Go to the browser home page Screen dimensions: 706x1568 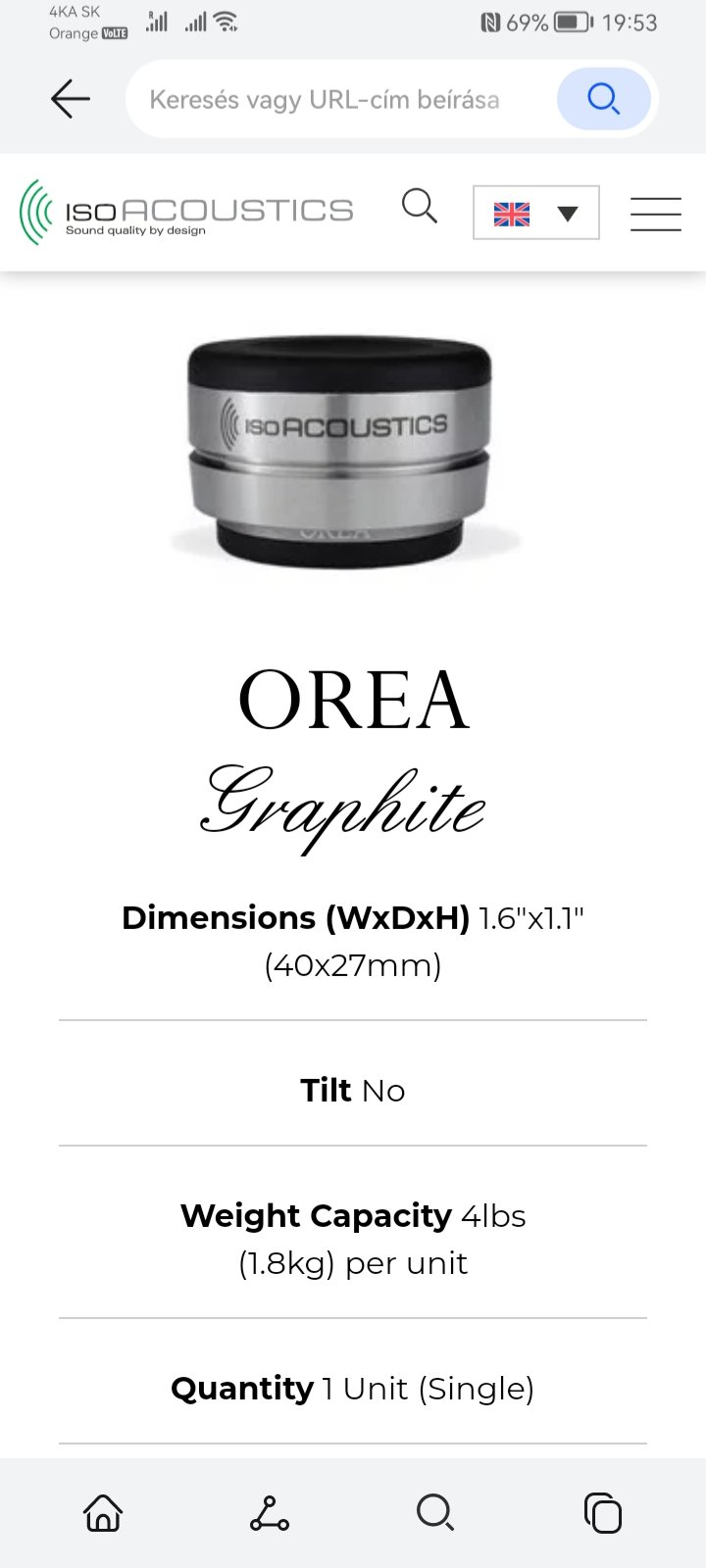103,1512
